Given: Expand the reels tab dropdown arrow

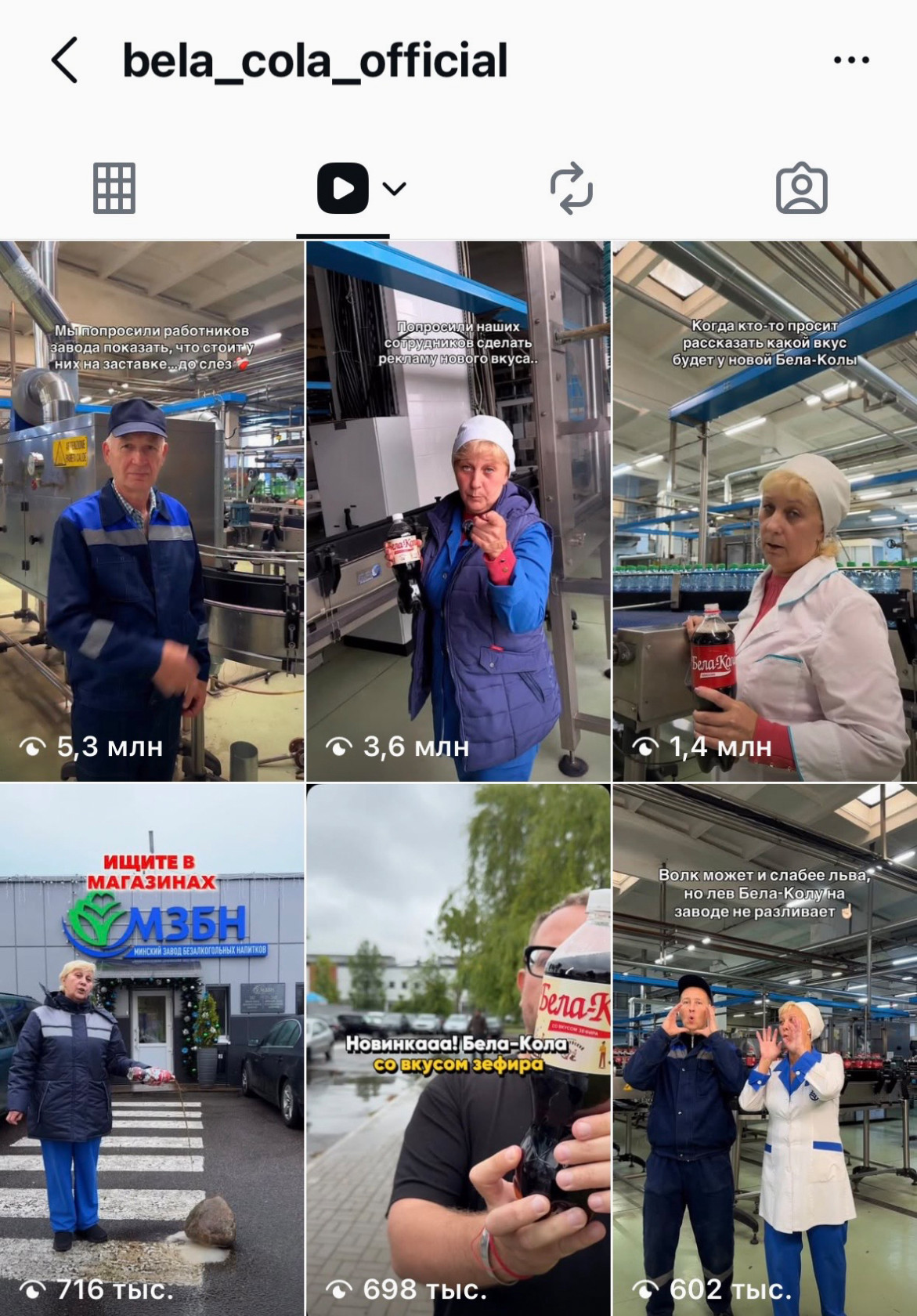Looking at the screenshot, I should (x=394, y=188).
